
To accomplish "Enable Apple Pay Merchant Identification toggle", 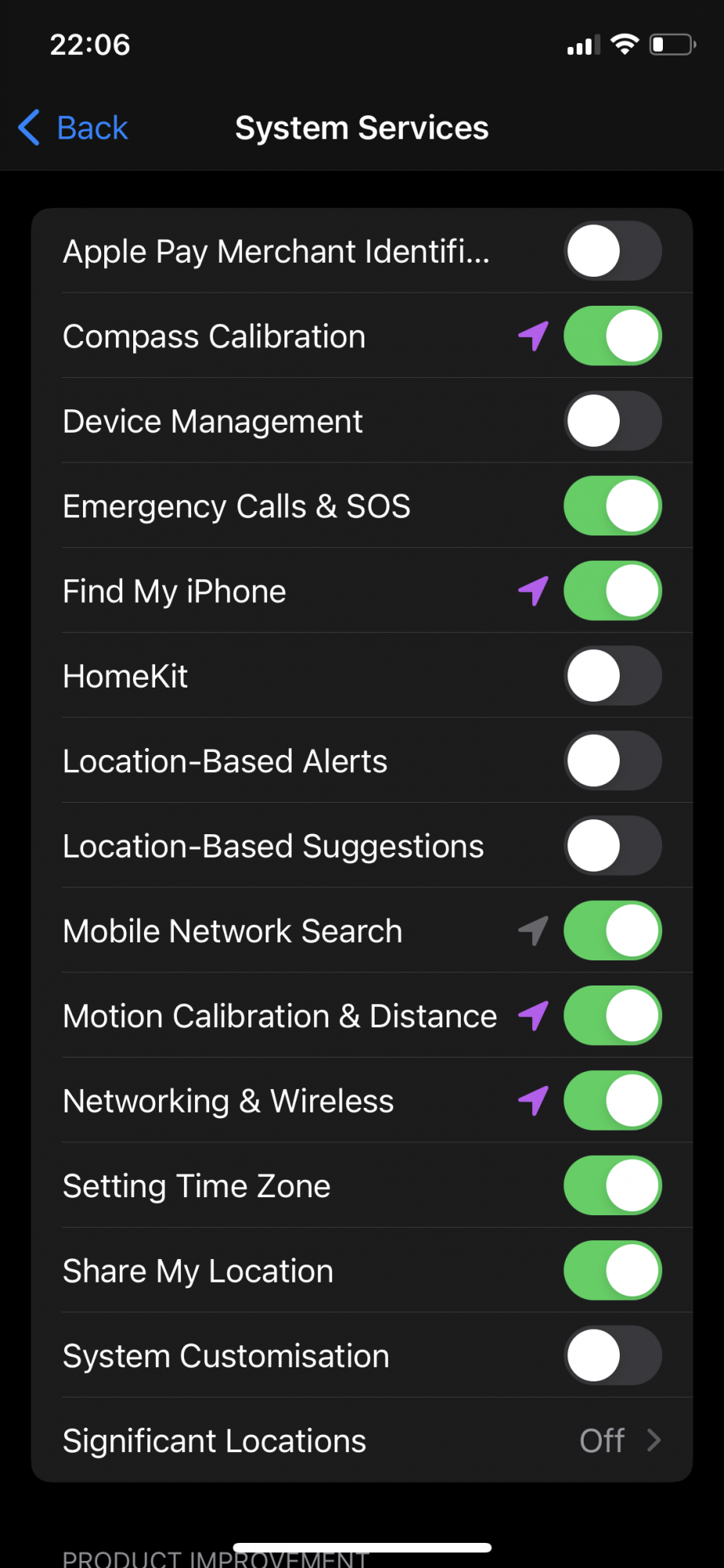I will (x=613, y=251).
